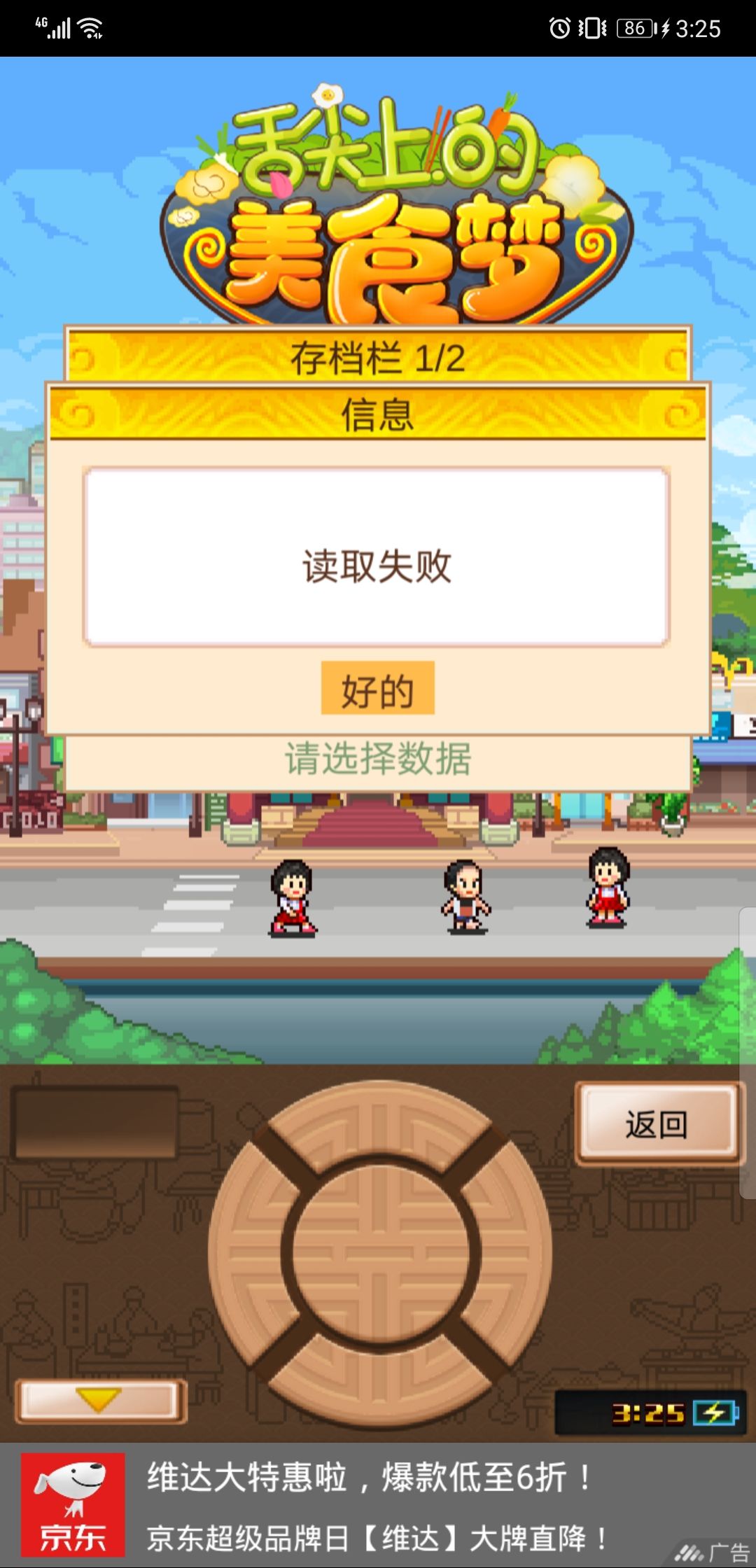Tap the girl sprite in the red dress
The image size is (756, 1568).
[x=608, y=889]
